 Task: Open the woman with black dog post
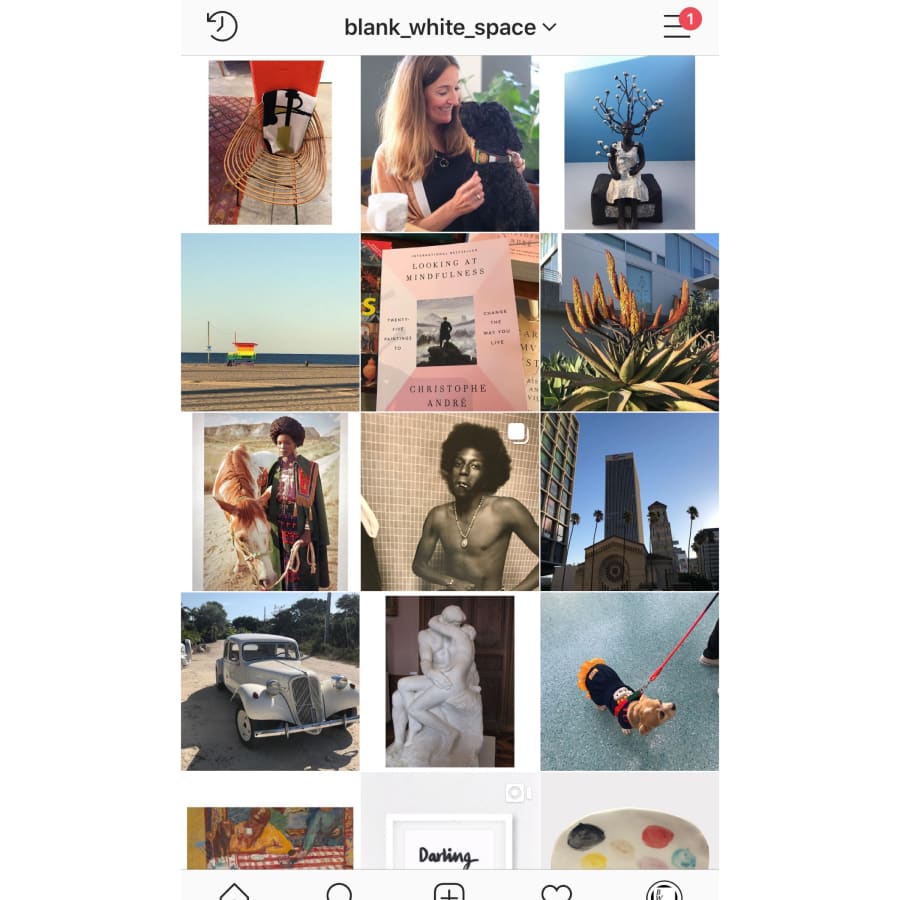pyautogui.click(x=449, y=142)
